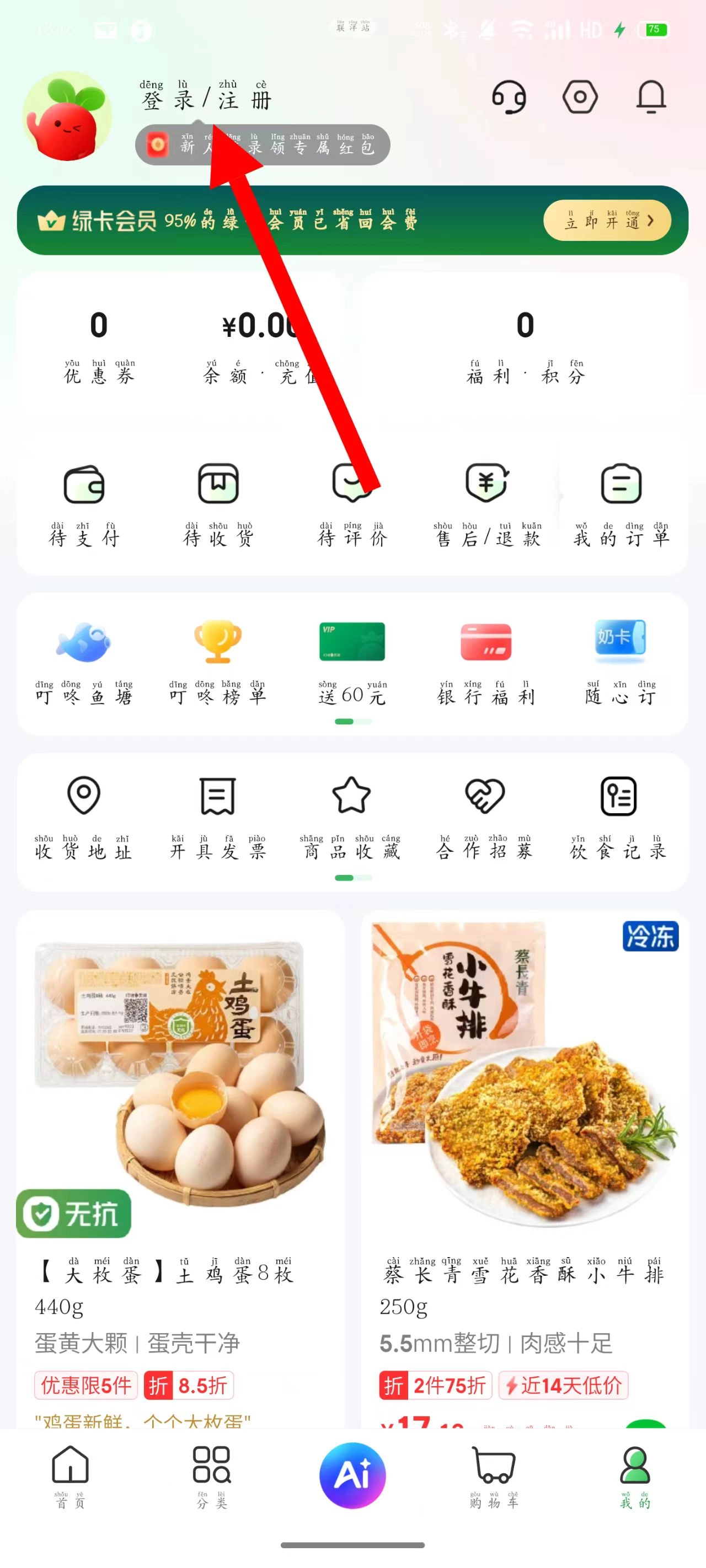Open 售后/退款 section
Image resolution: width=706 pixels, height=1568 pixels.
486,504
